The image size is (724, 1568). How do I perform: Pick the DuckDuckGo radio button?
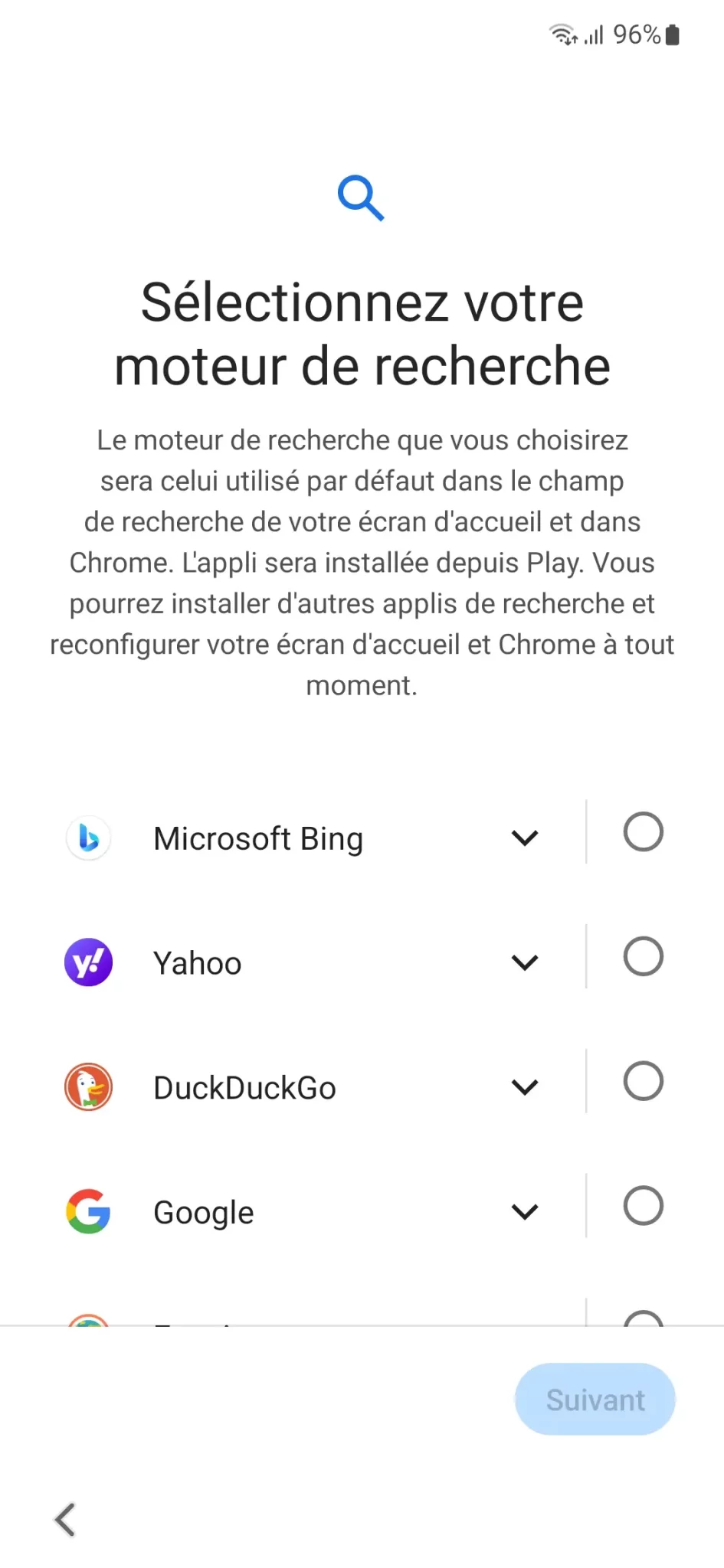pos(643,1081)
